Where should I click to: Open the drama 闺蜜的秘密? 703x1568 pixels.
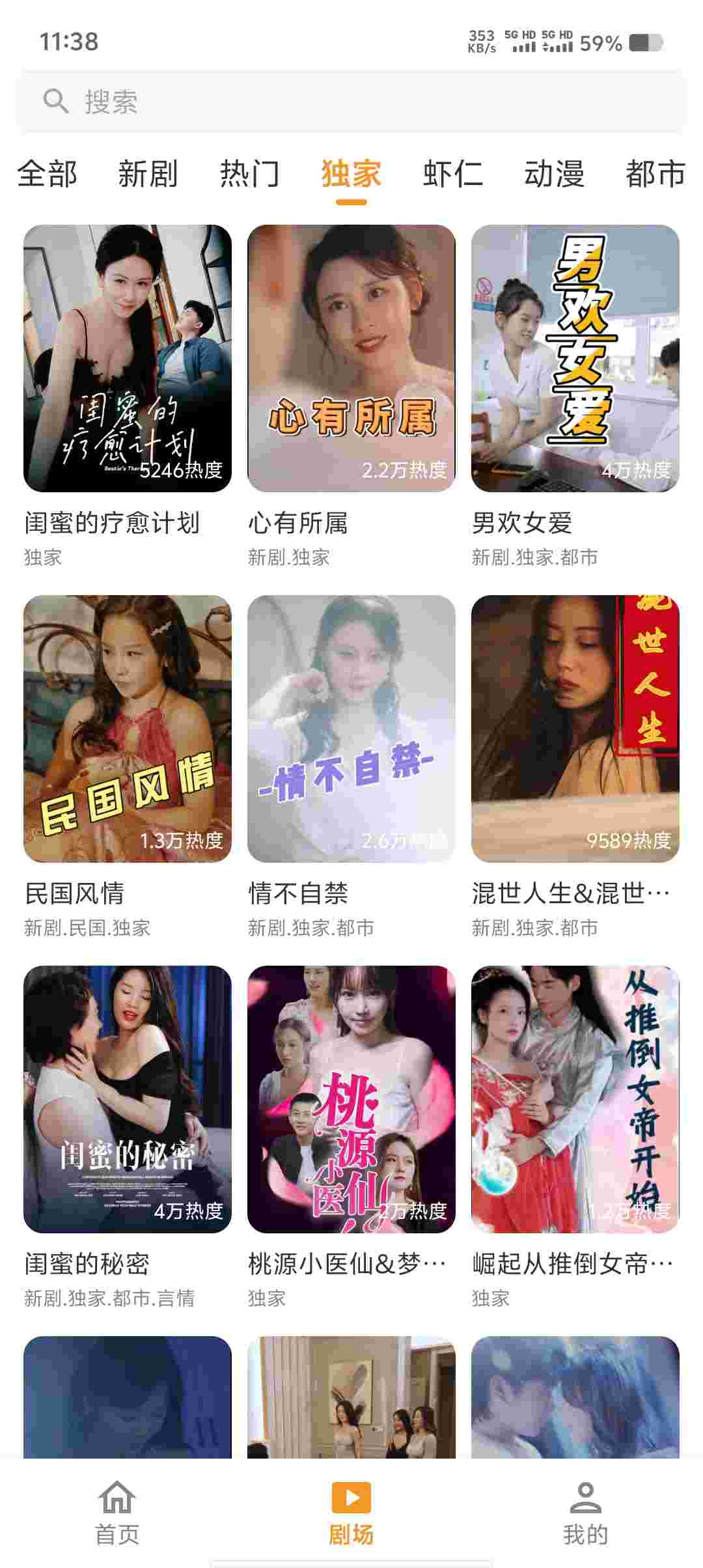pyautogui.click(x=128, y=1099)
